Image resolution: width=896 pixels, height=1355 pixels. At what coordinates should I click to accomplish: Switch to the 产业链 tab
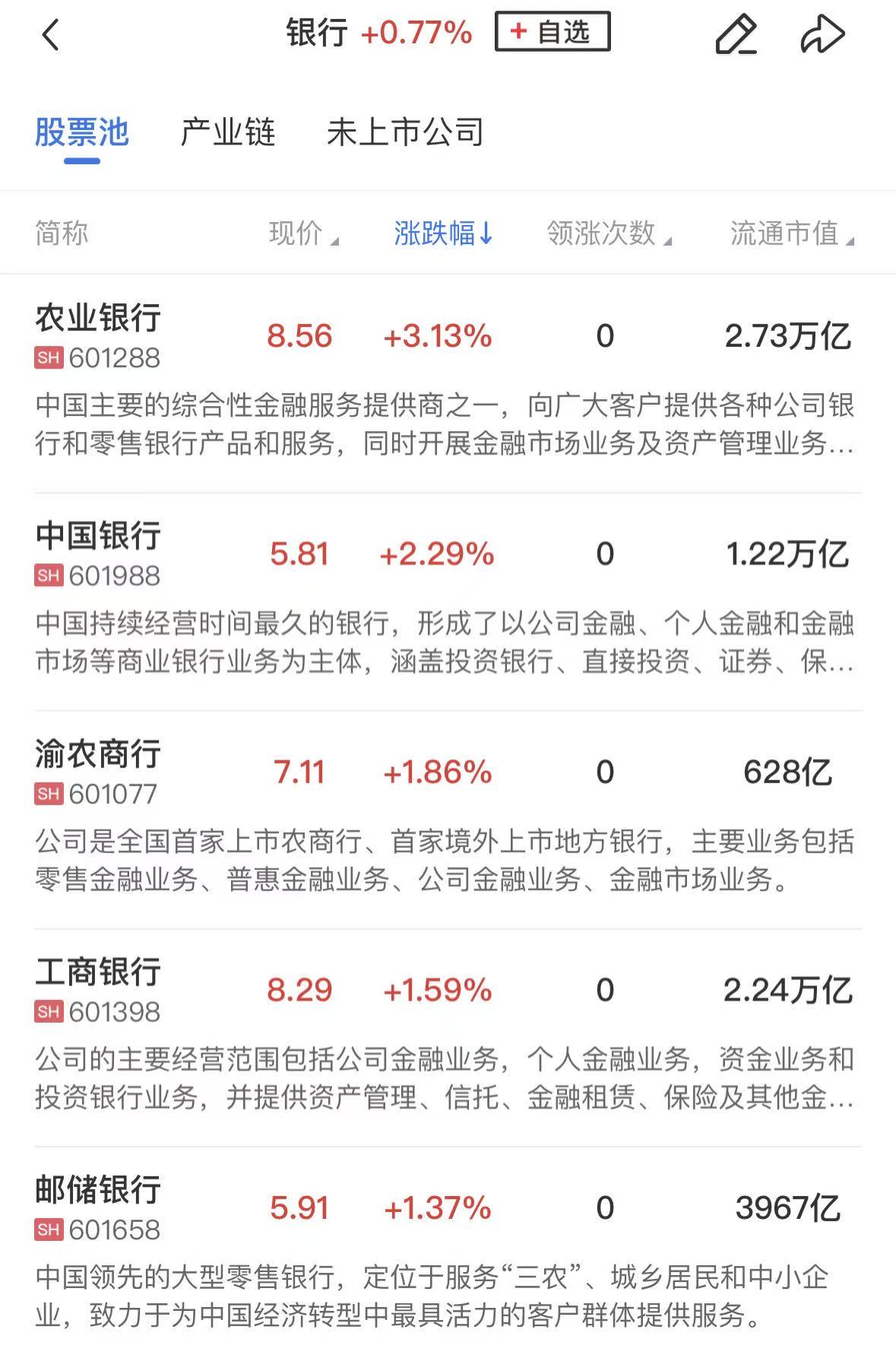(x=227, y=132)
